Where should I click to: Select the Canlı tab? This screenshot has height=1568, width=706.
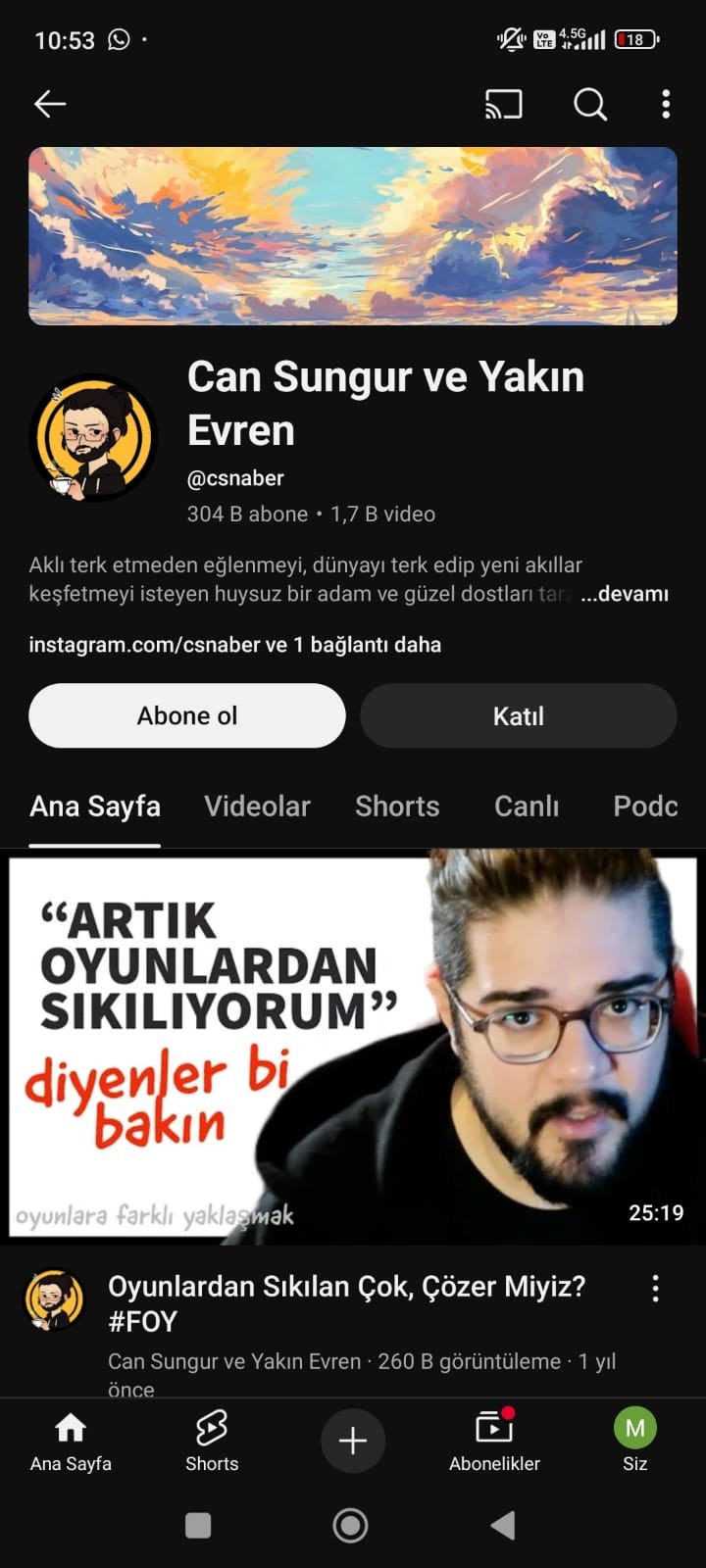point(527,806)
